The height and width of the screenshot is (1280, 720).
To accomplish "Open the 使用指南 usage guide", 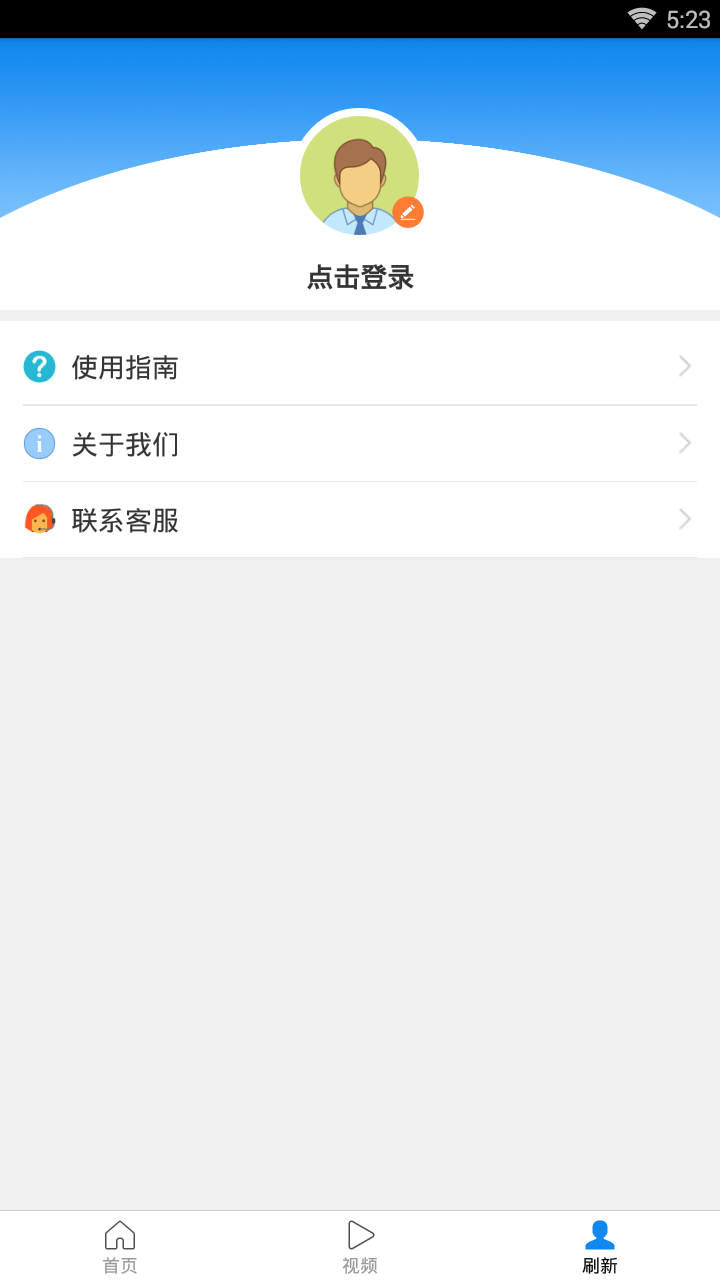I will tap(360, 367).
